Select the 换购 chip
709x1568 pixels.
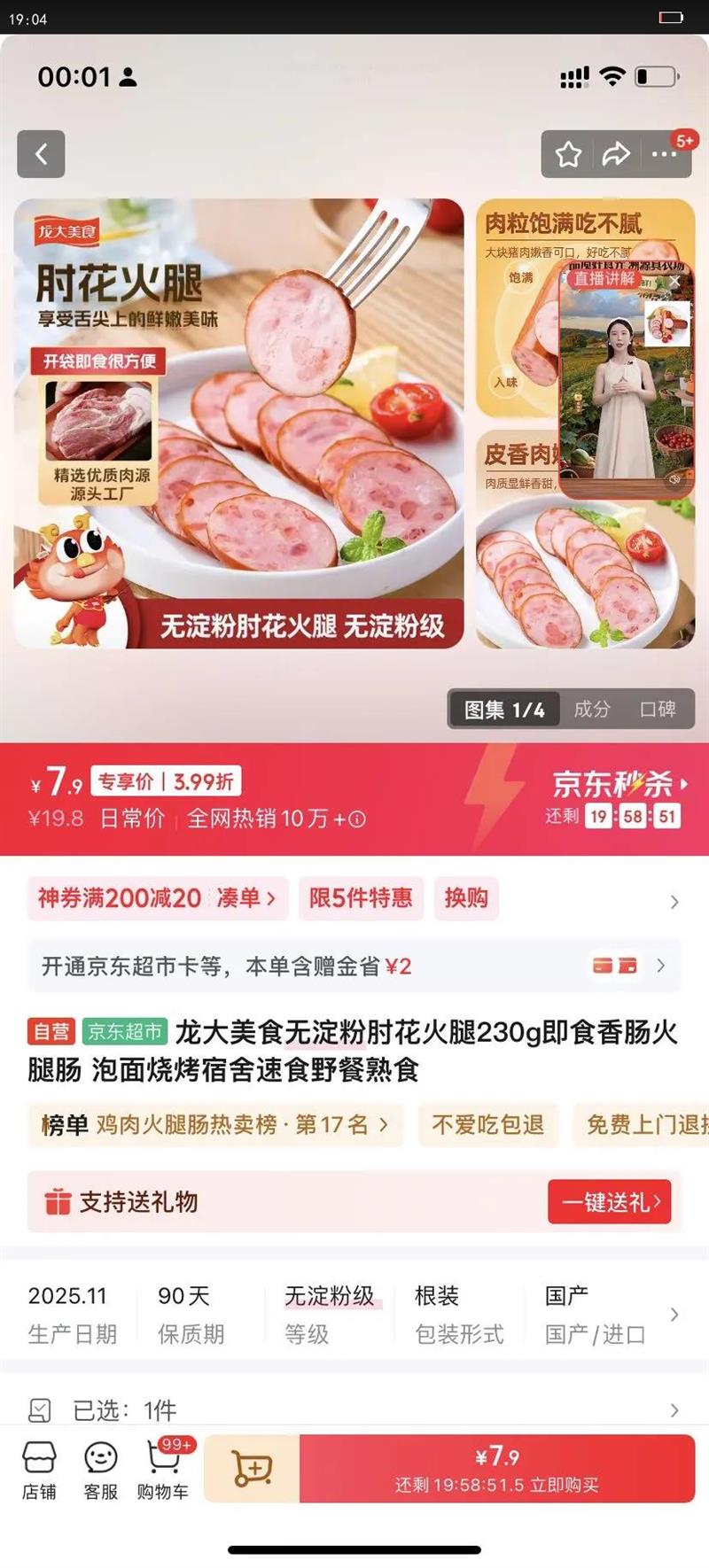[x=466, y=898]
